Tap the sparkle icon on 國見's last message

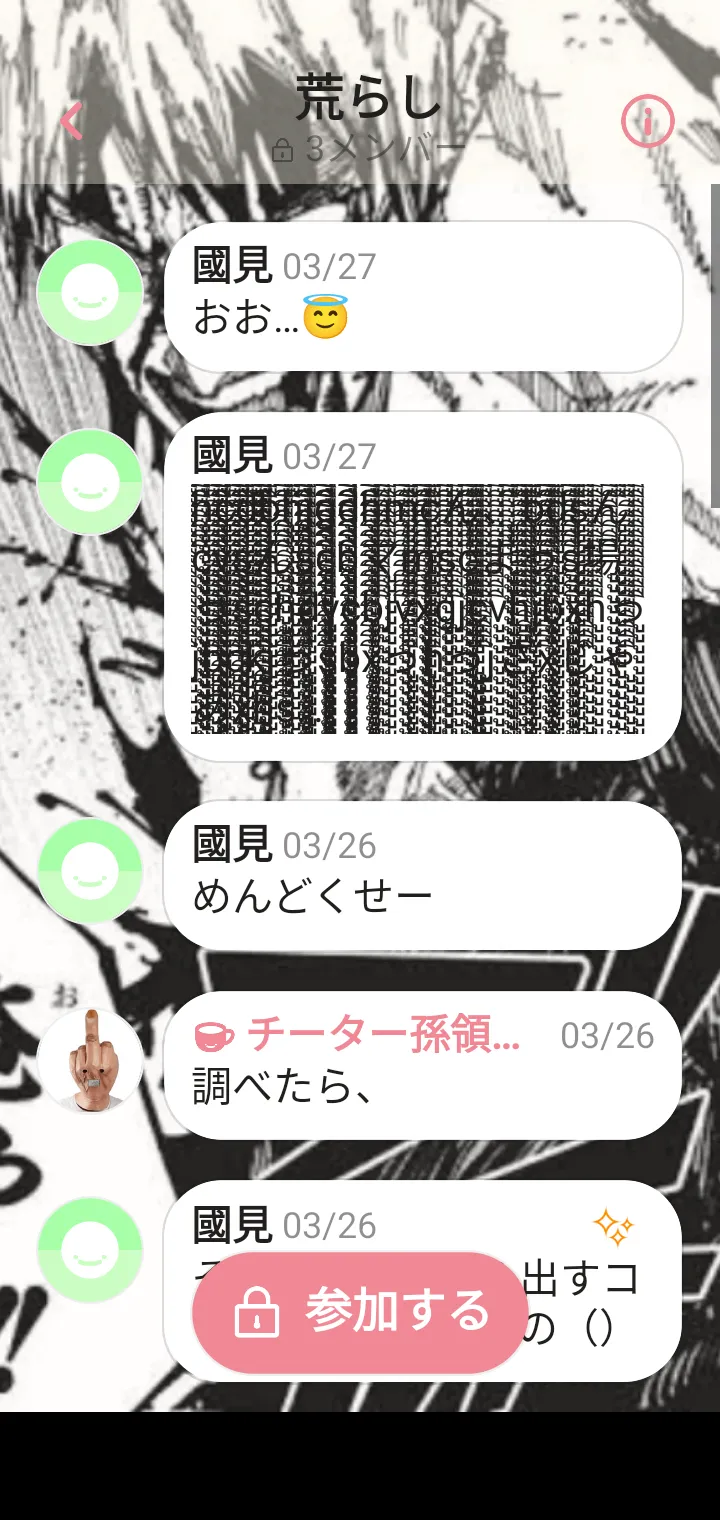tap(613, 1227)
